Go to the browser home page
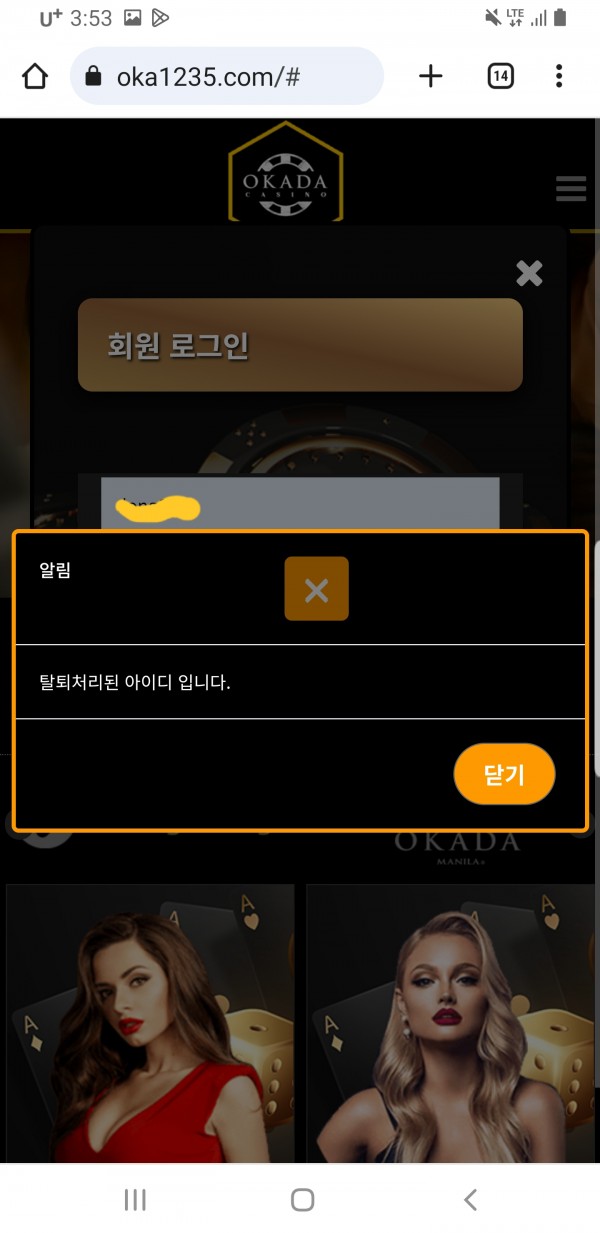 [35, 76]
